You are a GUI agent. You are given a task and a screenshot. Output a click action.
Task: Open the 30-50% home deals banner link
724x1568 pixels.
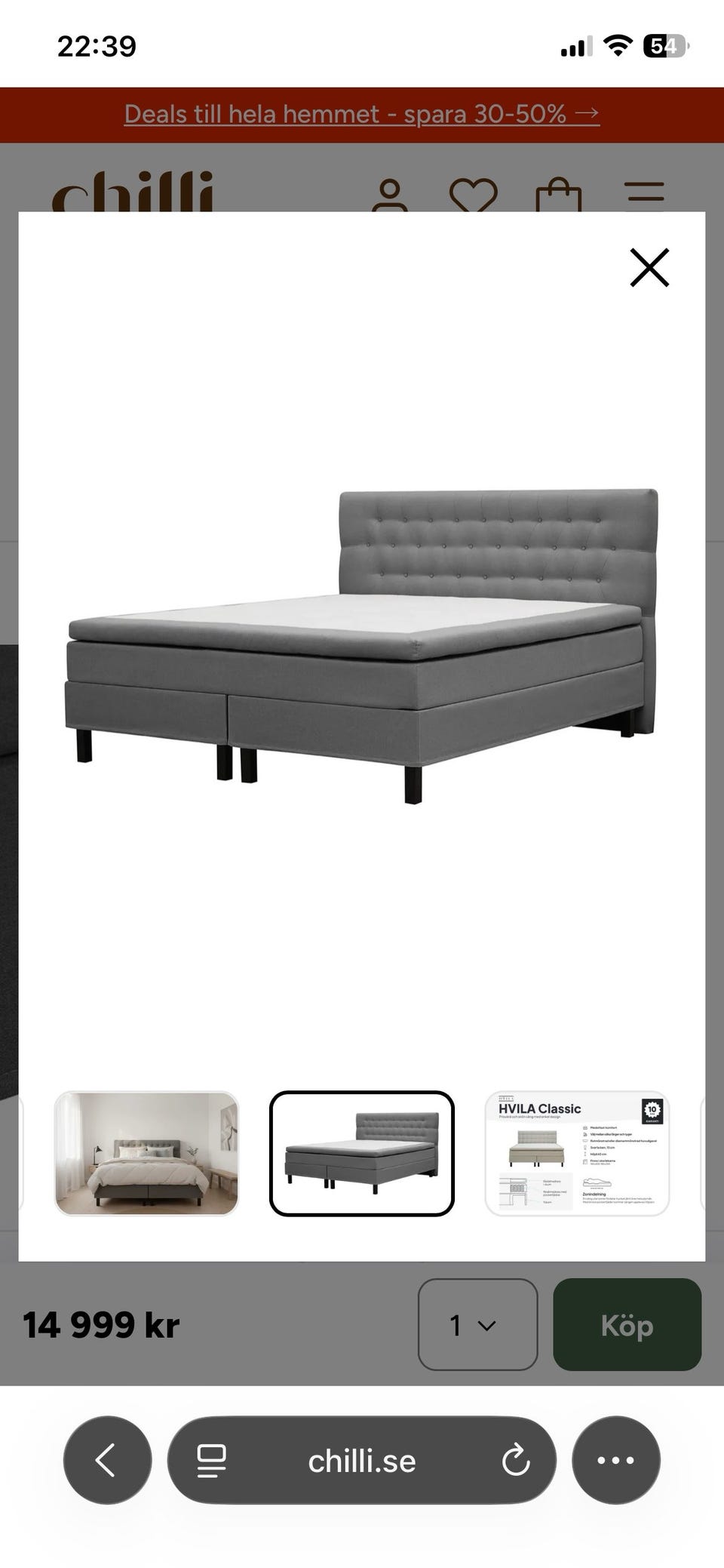362,114
